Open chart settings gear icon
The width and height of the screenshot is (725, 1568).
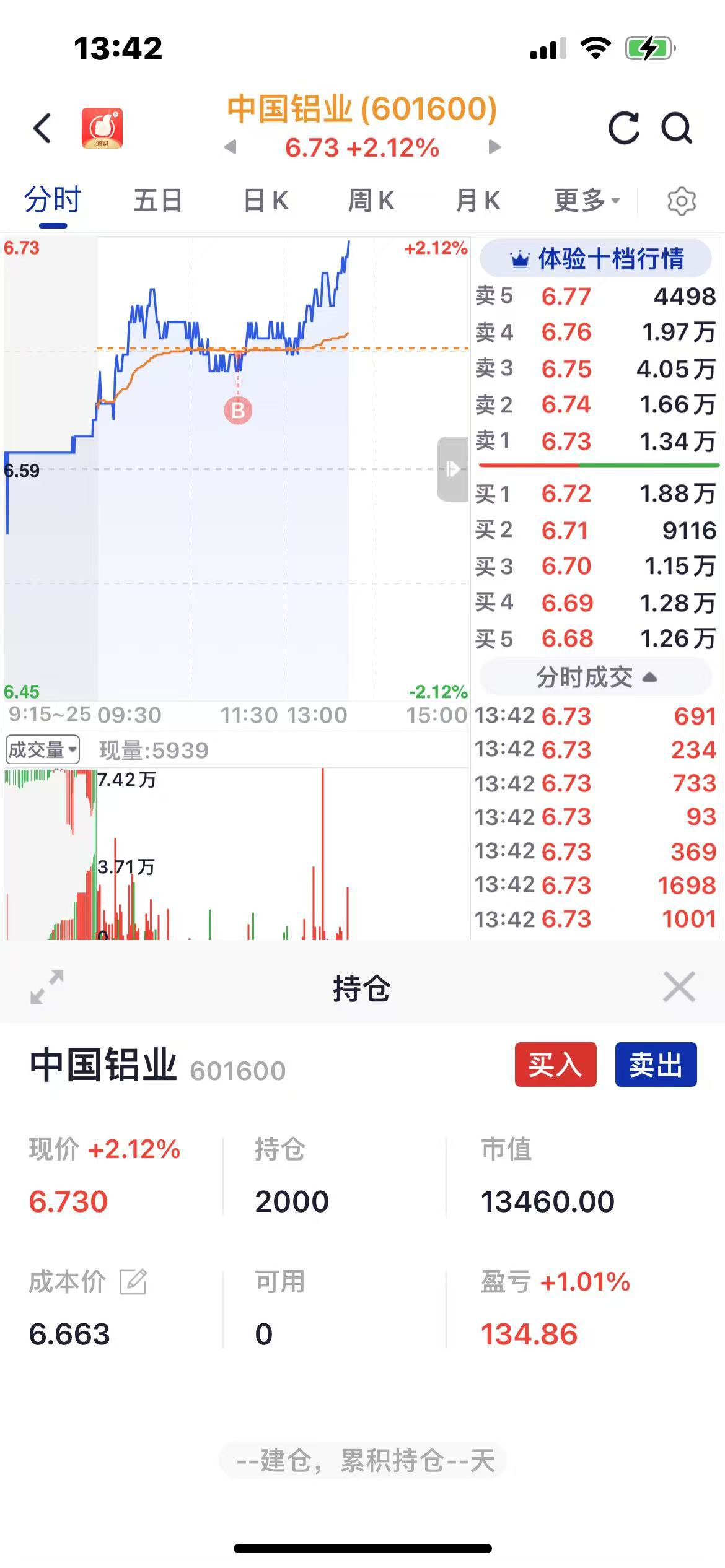pos(682,201)
